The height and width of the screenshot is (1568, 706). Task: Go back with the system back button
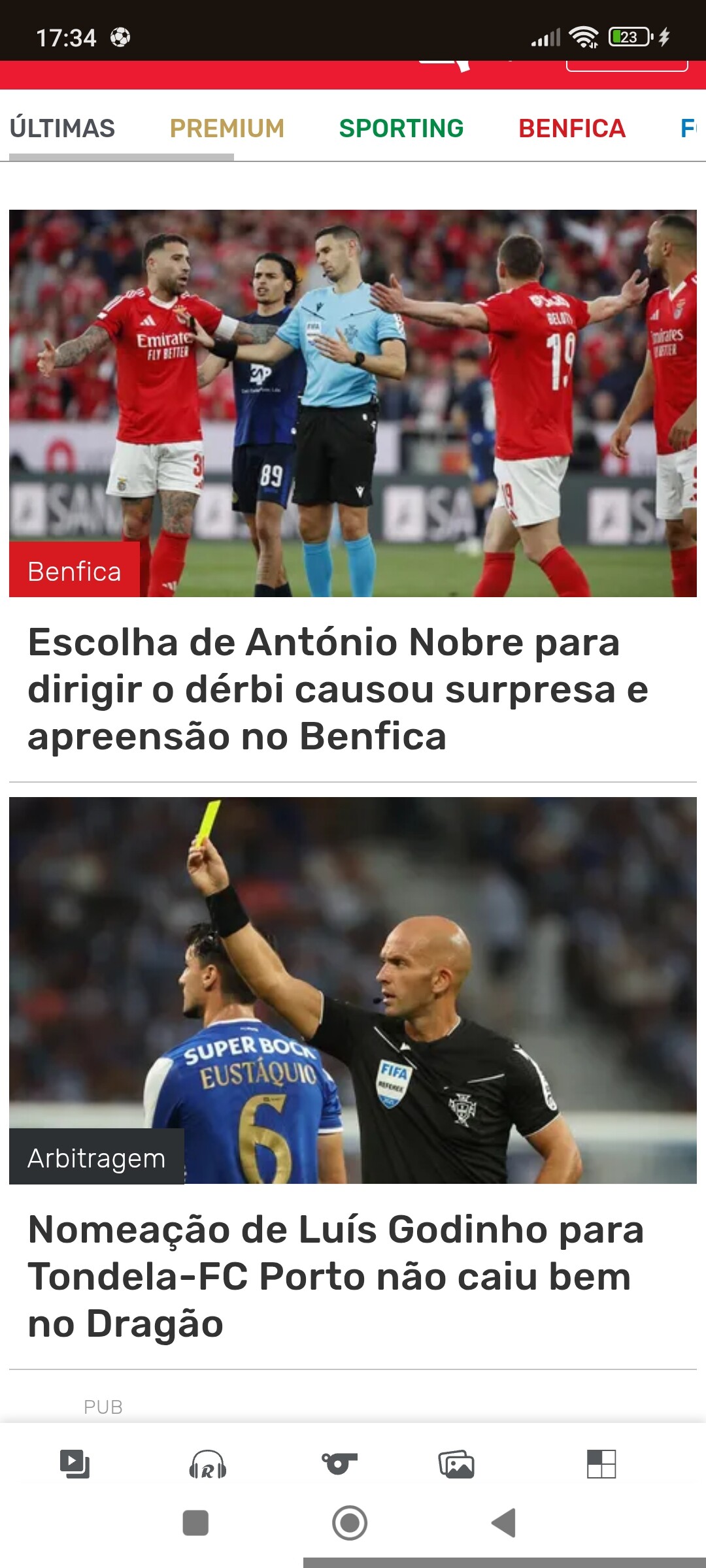[x=504, y=1523]
